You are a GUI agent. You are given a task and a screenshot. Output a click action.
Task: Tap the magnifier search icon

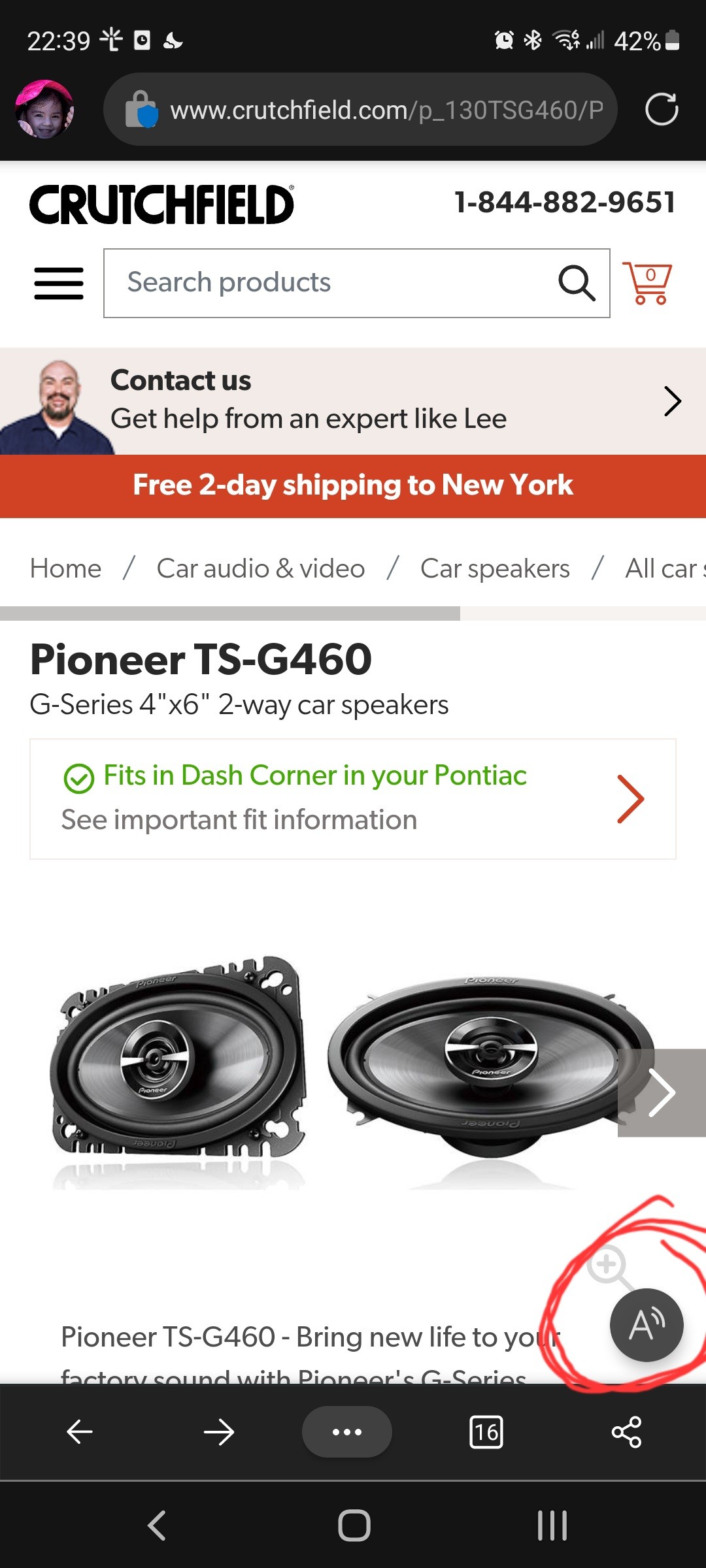tap(577, 283)
